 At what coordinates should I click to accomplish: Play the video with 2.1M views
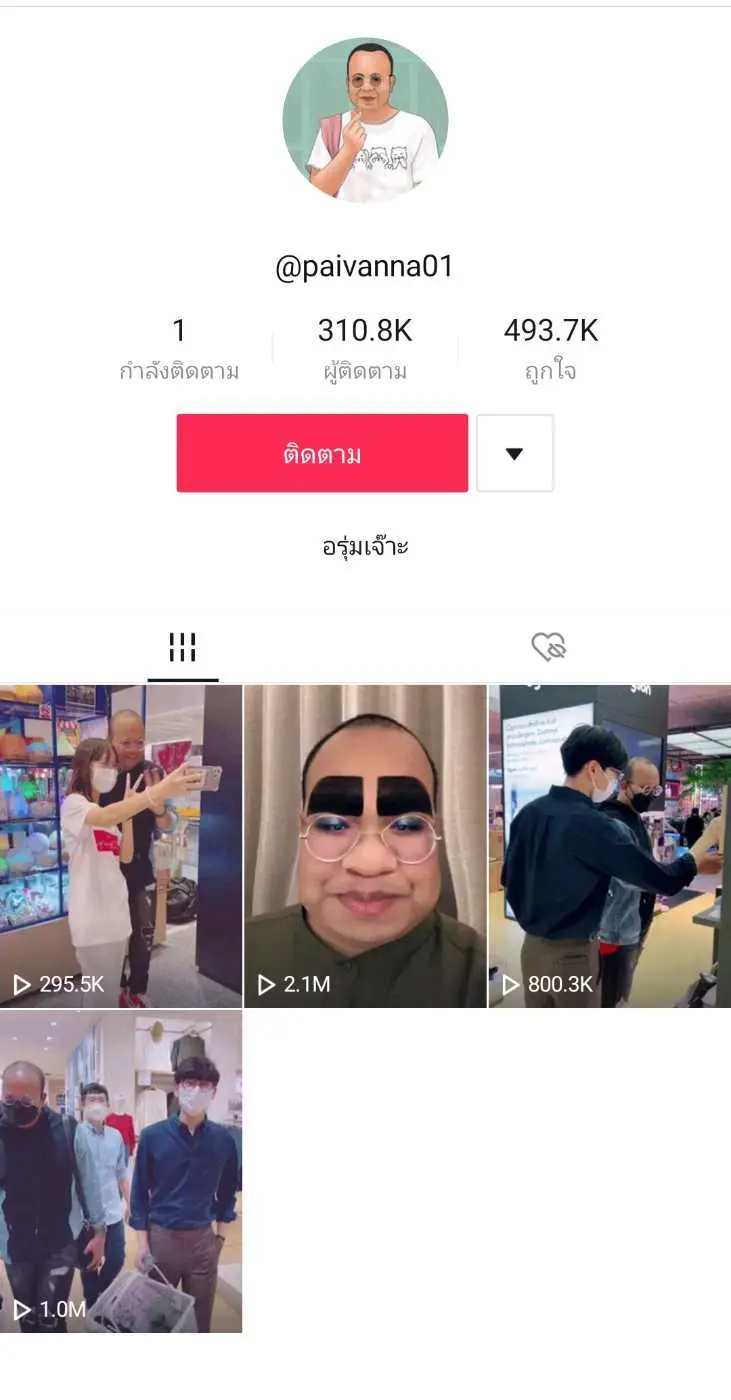365,846
